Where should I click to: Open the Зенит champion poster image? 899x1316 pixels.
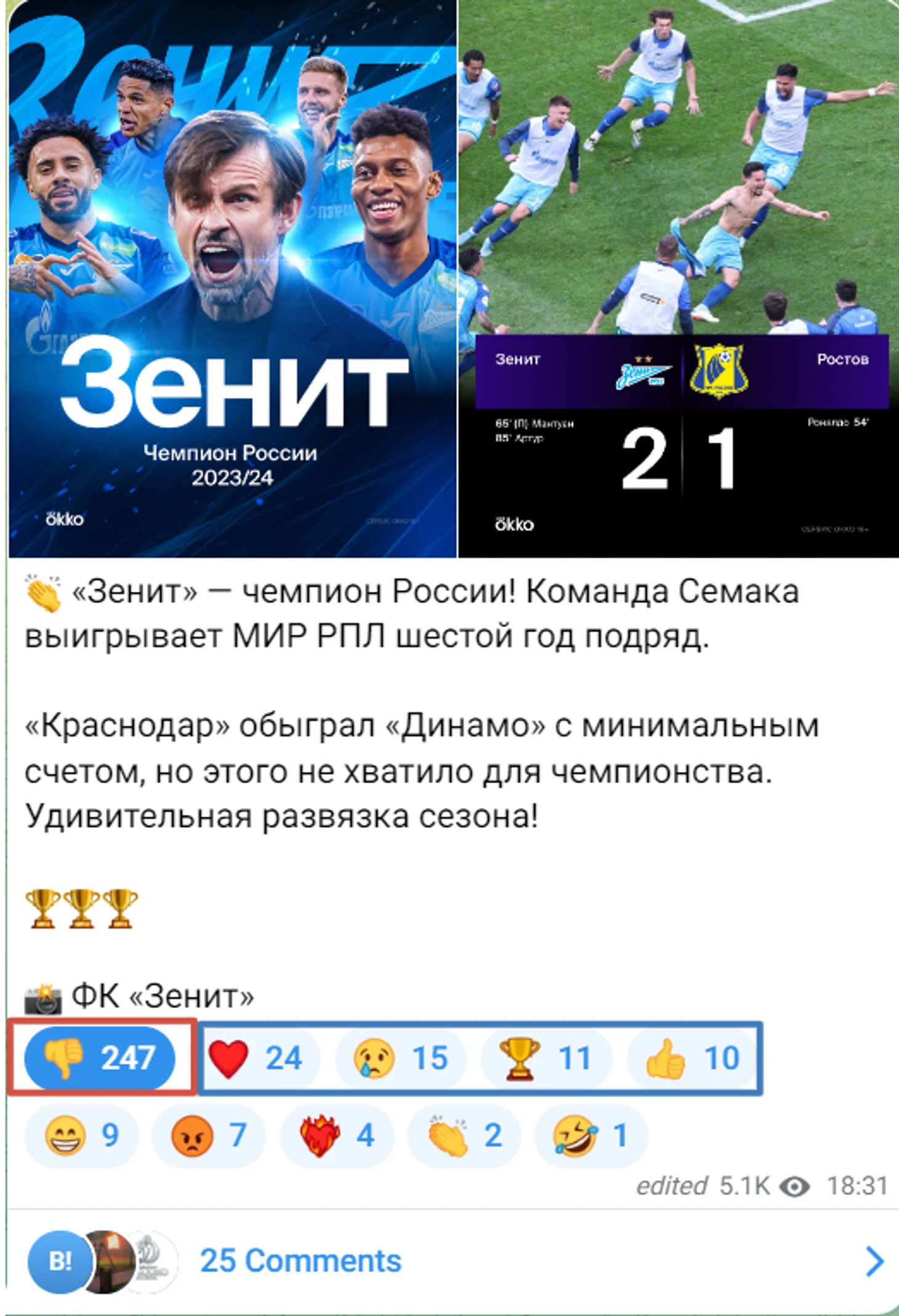pos(233,277)
